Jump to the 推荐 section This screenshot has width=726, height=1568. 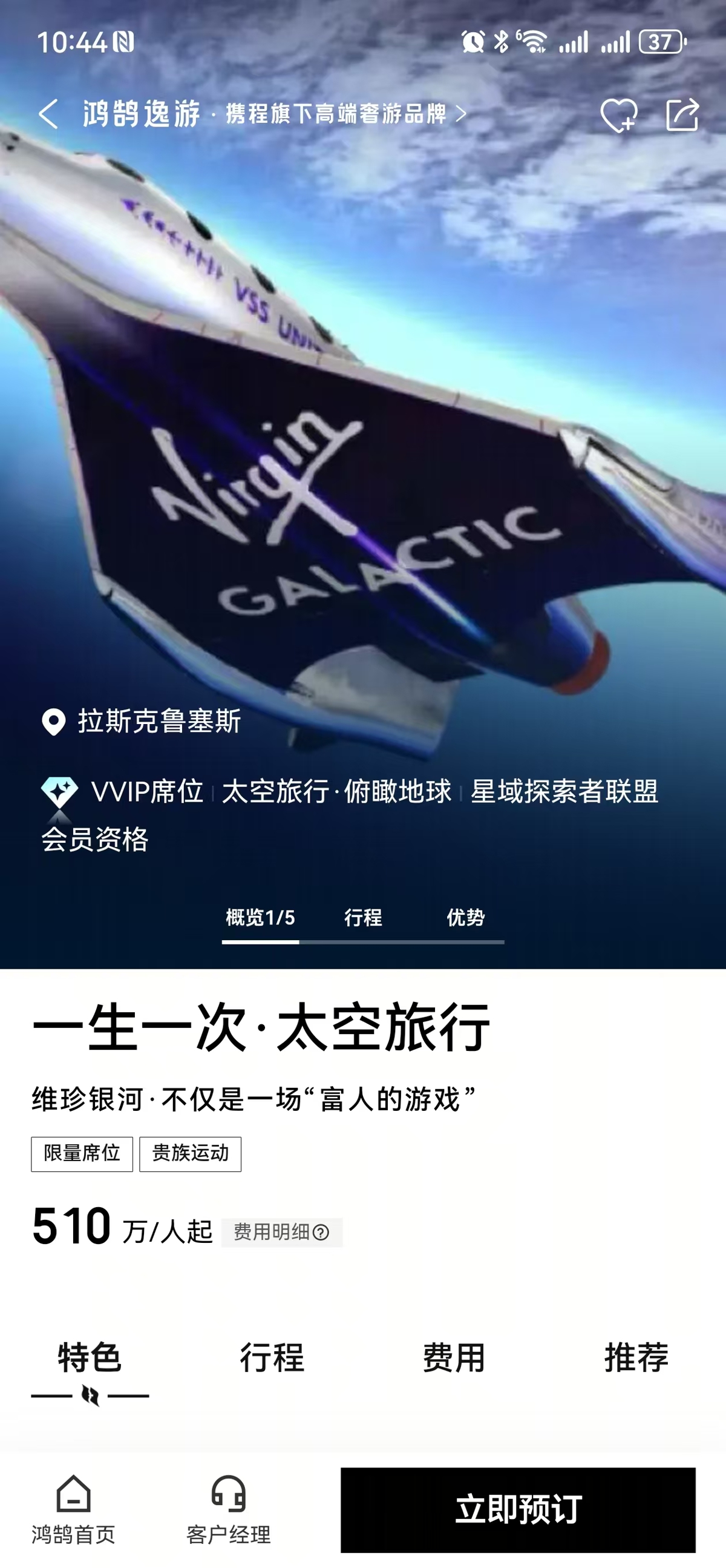coord(636,1359)
